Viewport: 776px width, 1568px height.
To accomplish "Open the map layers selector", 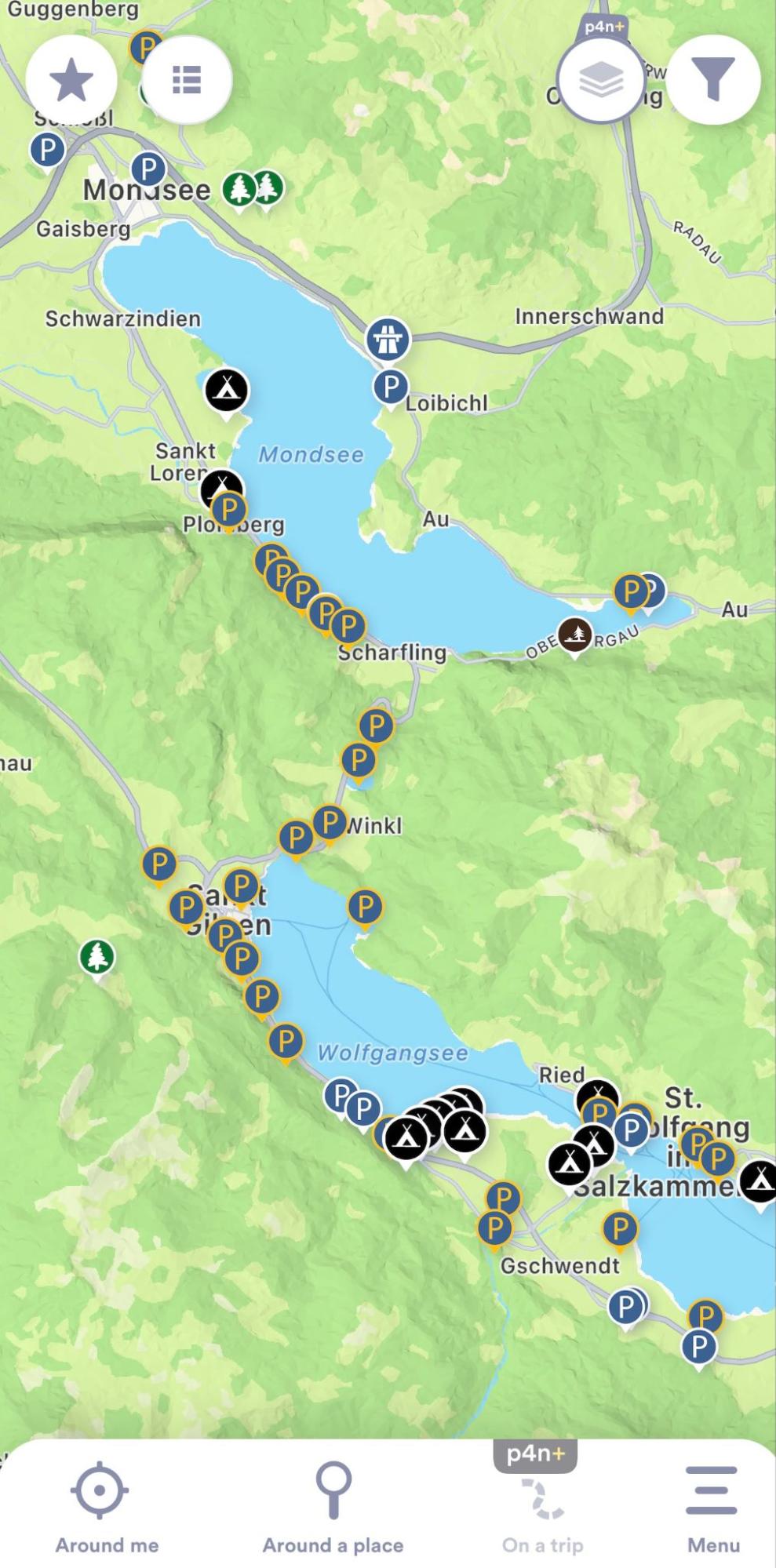I will [x=602, y=80].
